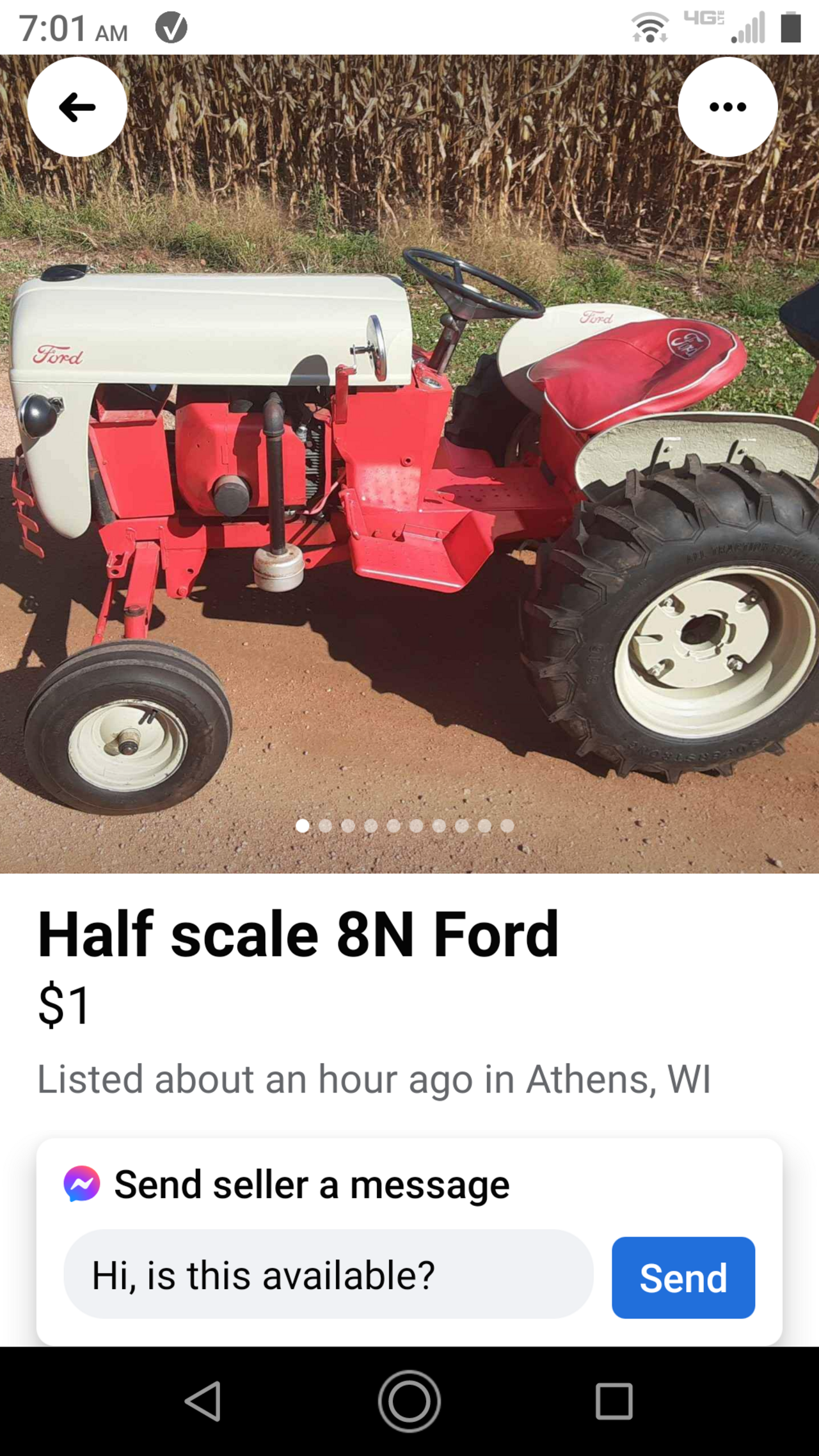Open the three-dot more options menu
Image resolution: width=819 pixels, height=1456 pixels.
728,107
